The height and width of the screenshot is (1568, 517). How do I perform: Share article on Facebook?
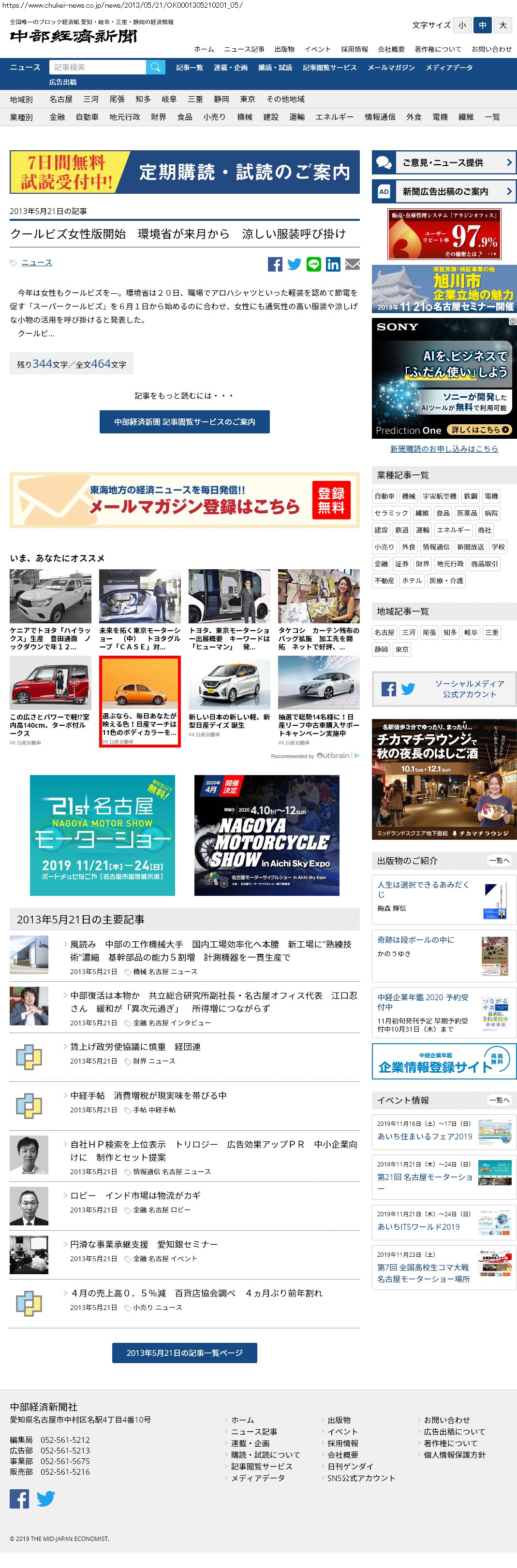point(275,263)
